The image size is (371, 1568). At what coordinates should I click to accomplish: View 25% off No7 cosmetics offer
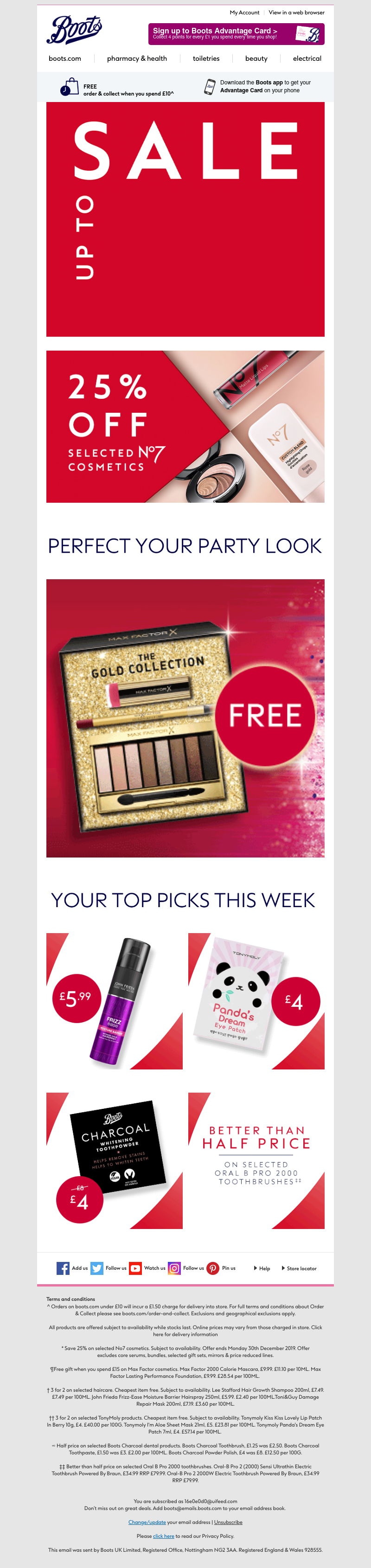pyautogui.click(x=185, y=426)
